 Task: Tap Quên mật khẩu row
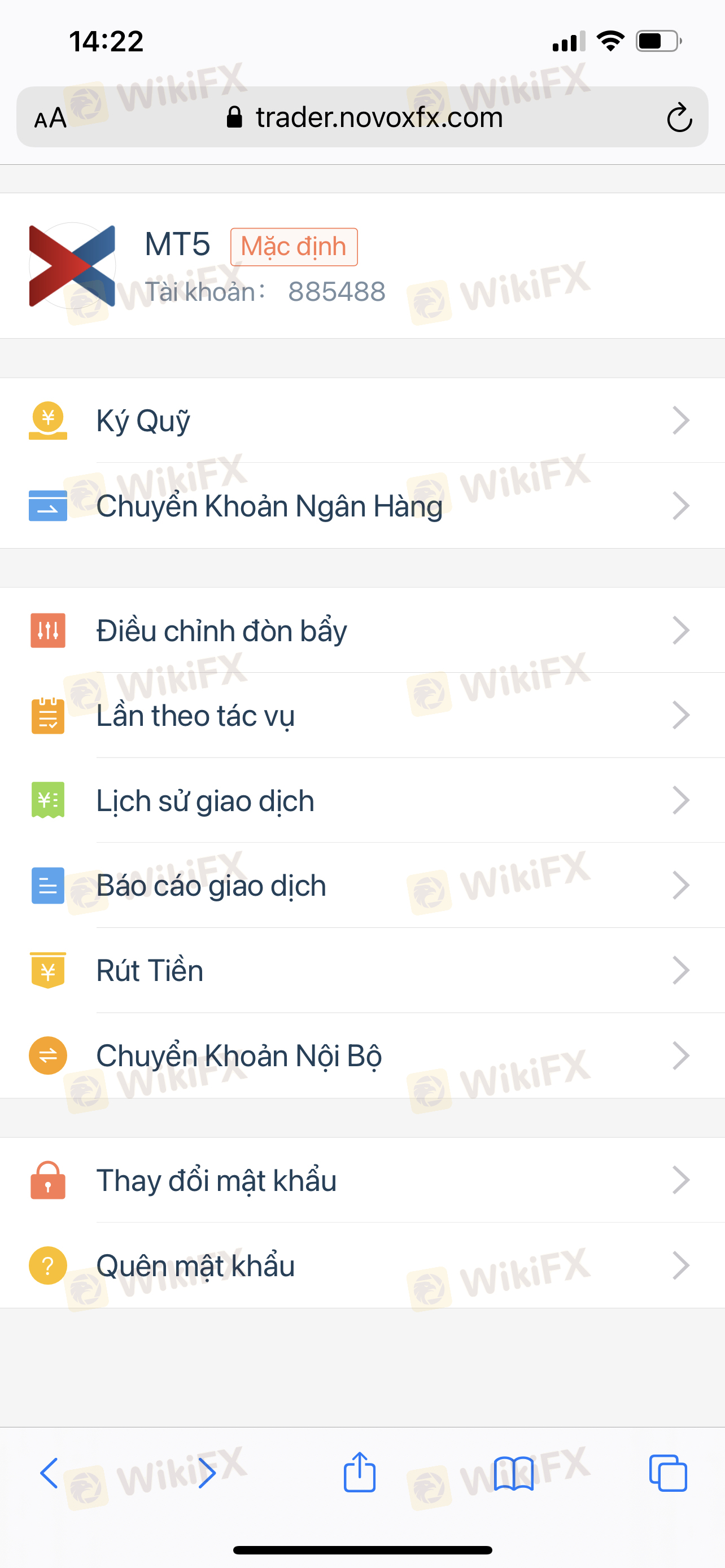tap(362, 1266)
